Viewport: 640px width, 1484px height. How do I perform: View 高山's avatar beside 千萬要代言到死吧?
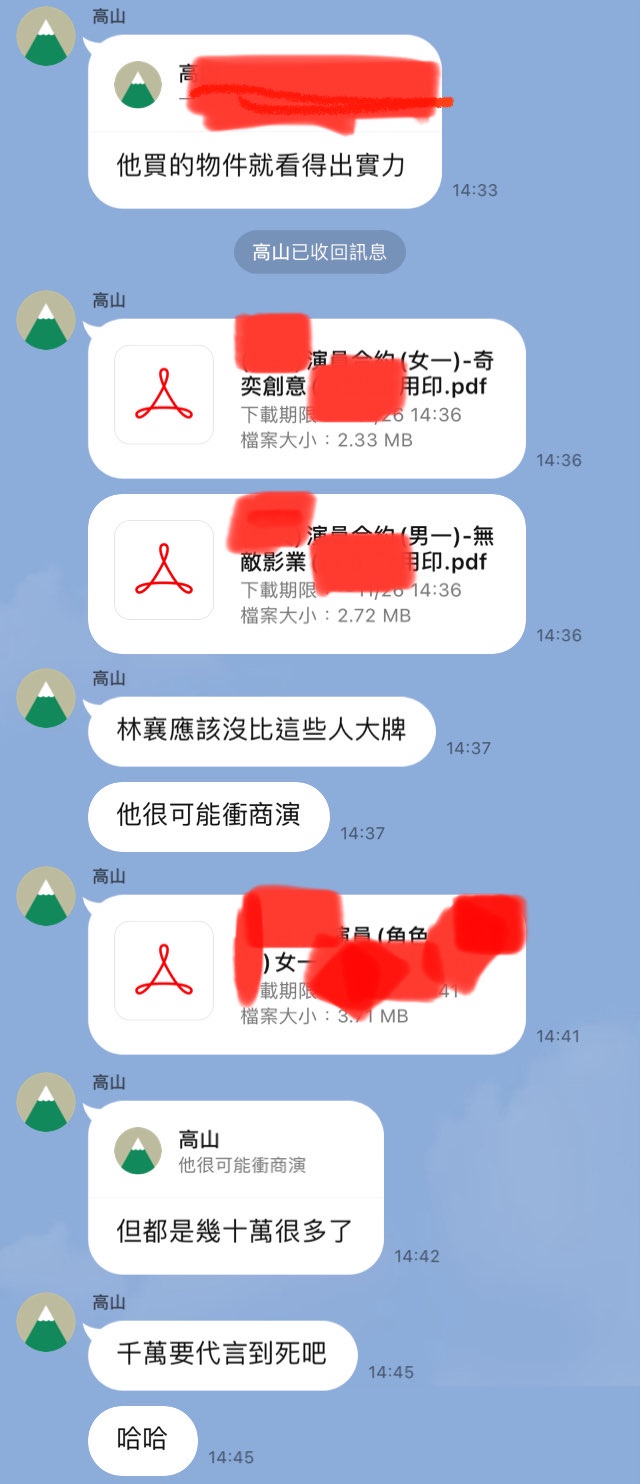coord(46,1322)
